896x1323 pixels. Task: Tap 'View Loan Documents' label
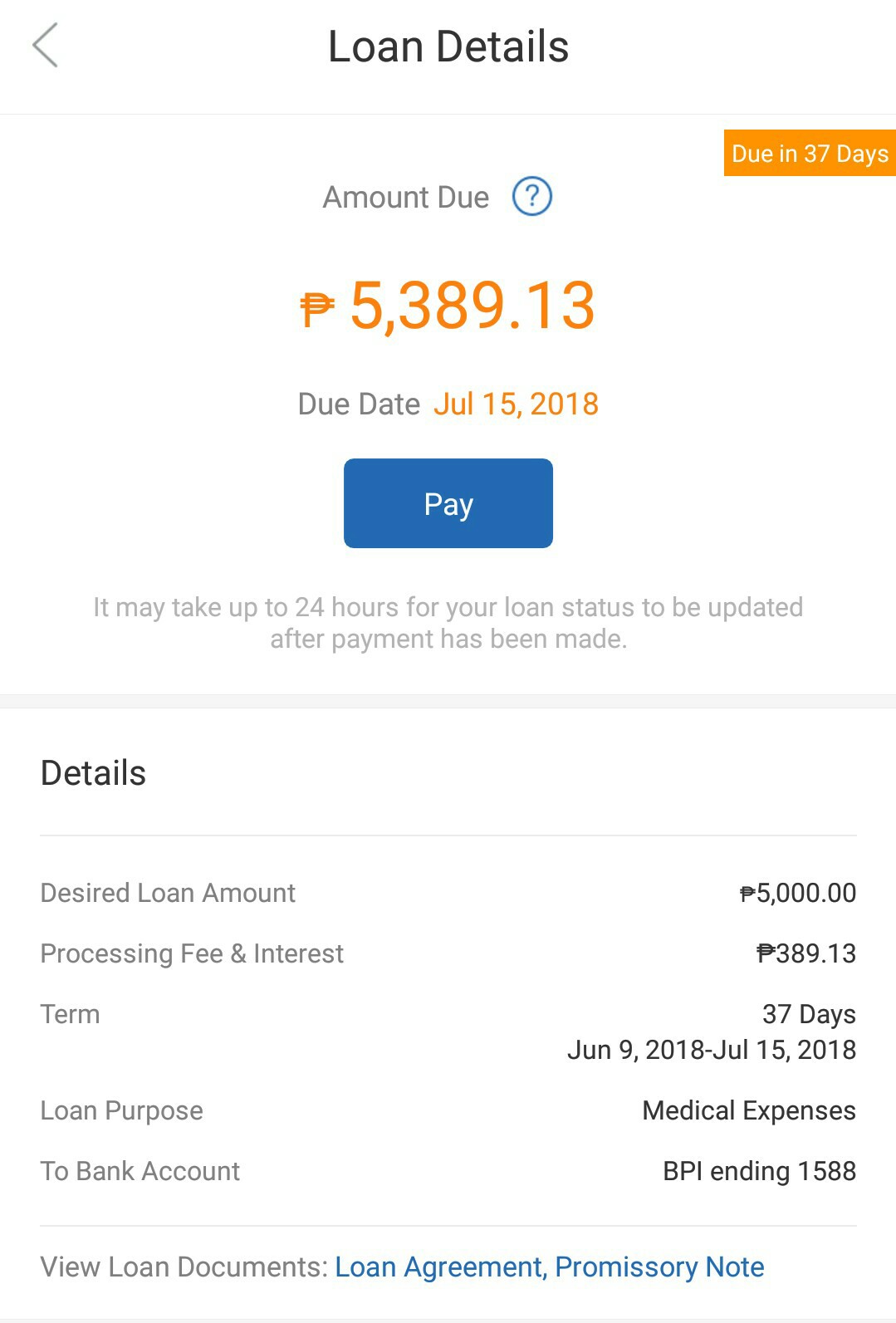point(181,1267)
